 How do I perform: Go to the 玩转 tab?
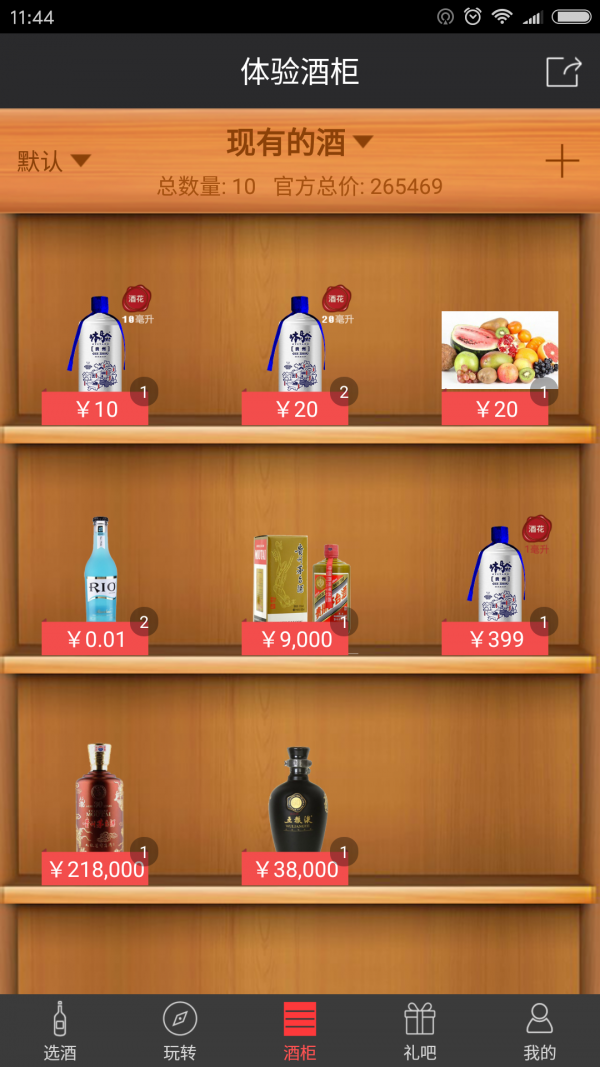click(x=180, y=1030)
